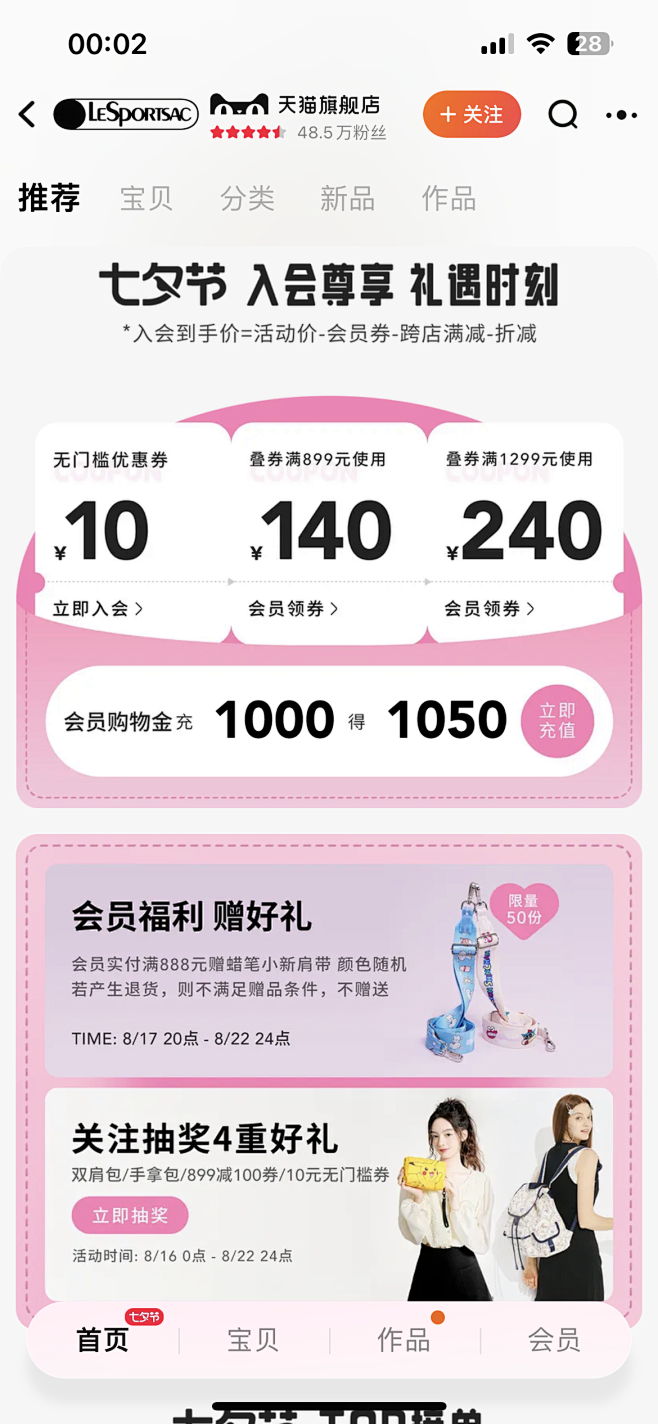Screen dimensions: 658x1424
Task: Claim the ¥140 coupon via 会员领券
Action: (x=293, y=608)
